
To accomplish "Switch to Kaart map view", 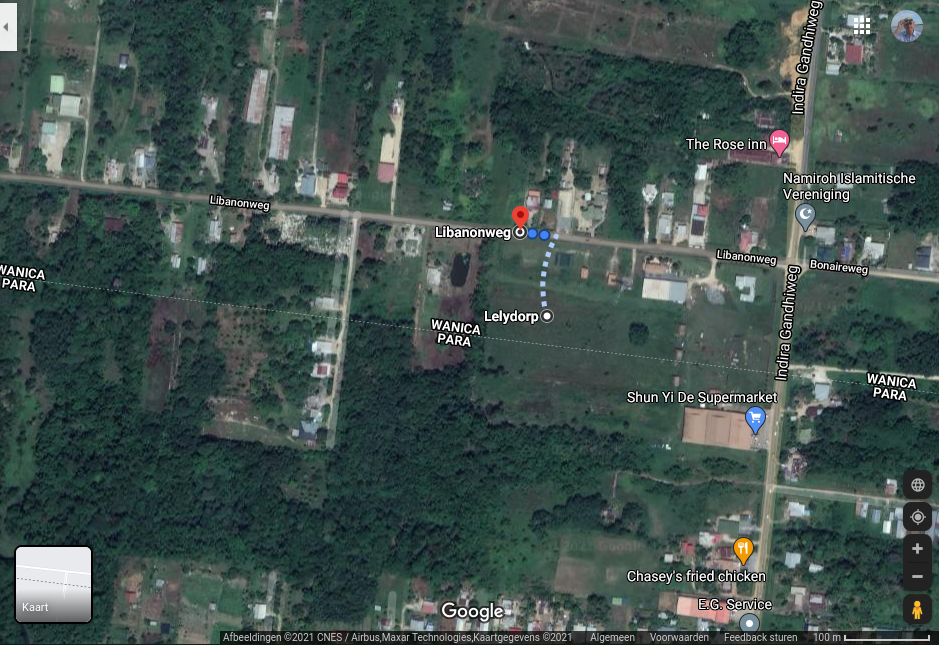I will point(54,584).
